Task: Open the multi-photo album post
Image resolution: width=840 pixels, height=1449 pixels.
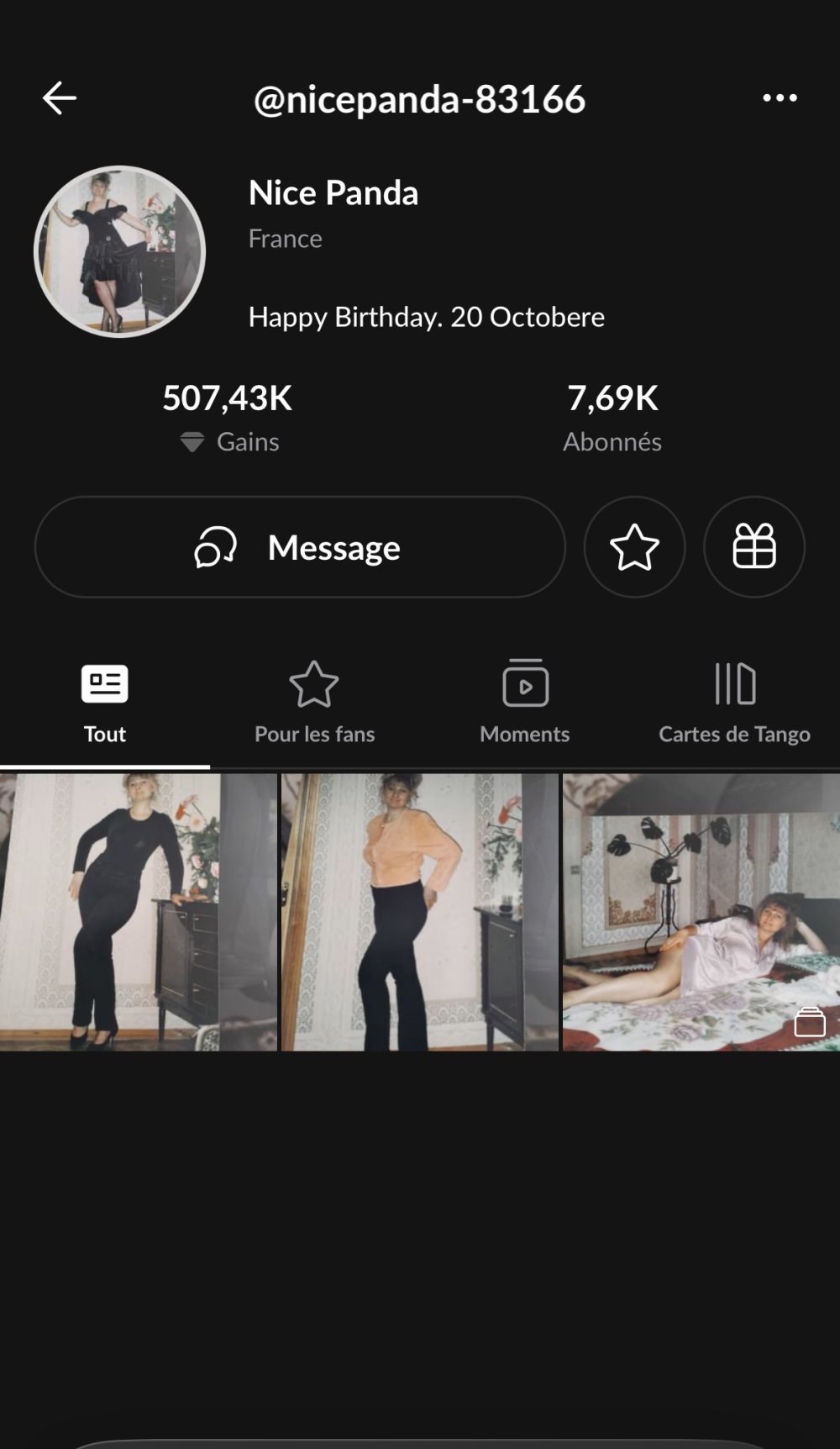Action: tap(701, 912)
